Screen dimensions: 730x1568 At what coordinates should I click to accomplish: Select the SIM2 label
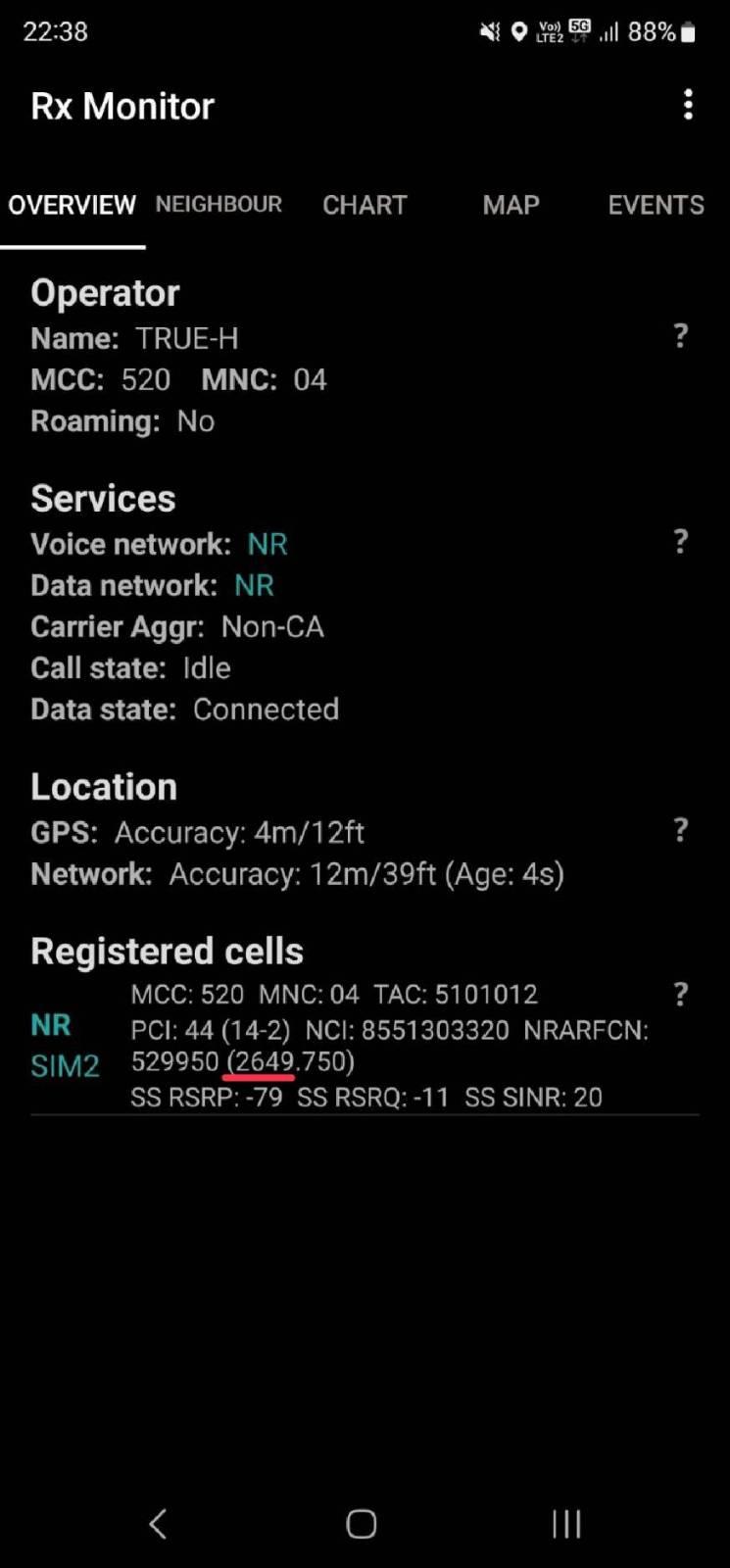tap(65, 1066)
